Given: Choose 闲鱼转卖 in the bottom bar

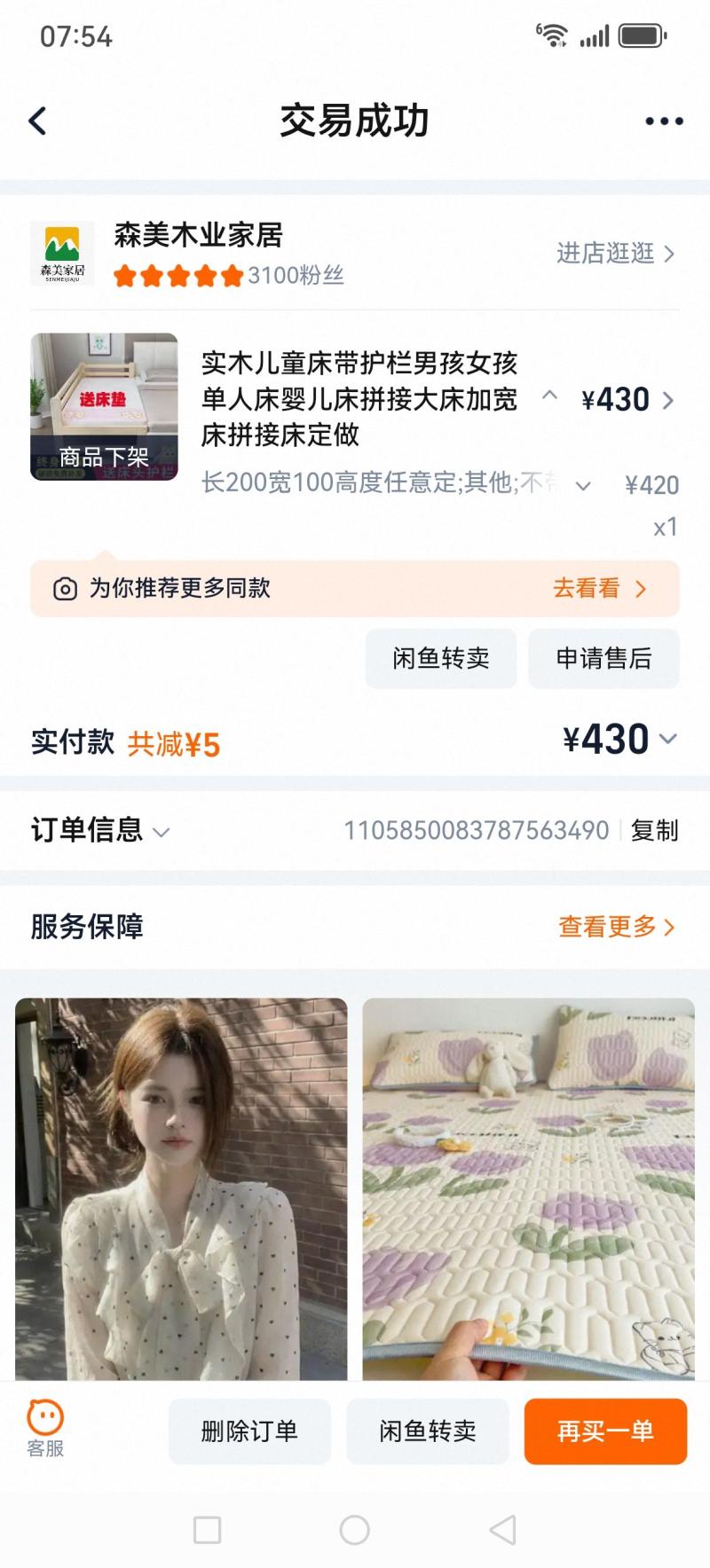Looking at the screenshot, I should 428,1431.
